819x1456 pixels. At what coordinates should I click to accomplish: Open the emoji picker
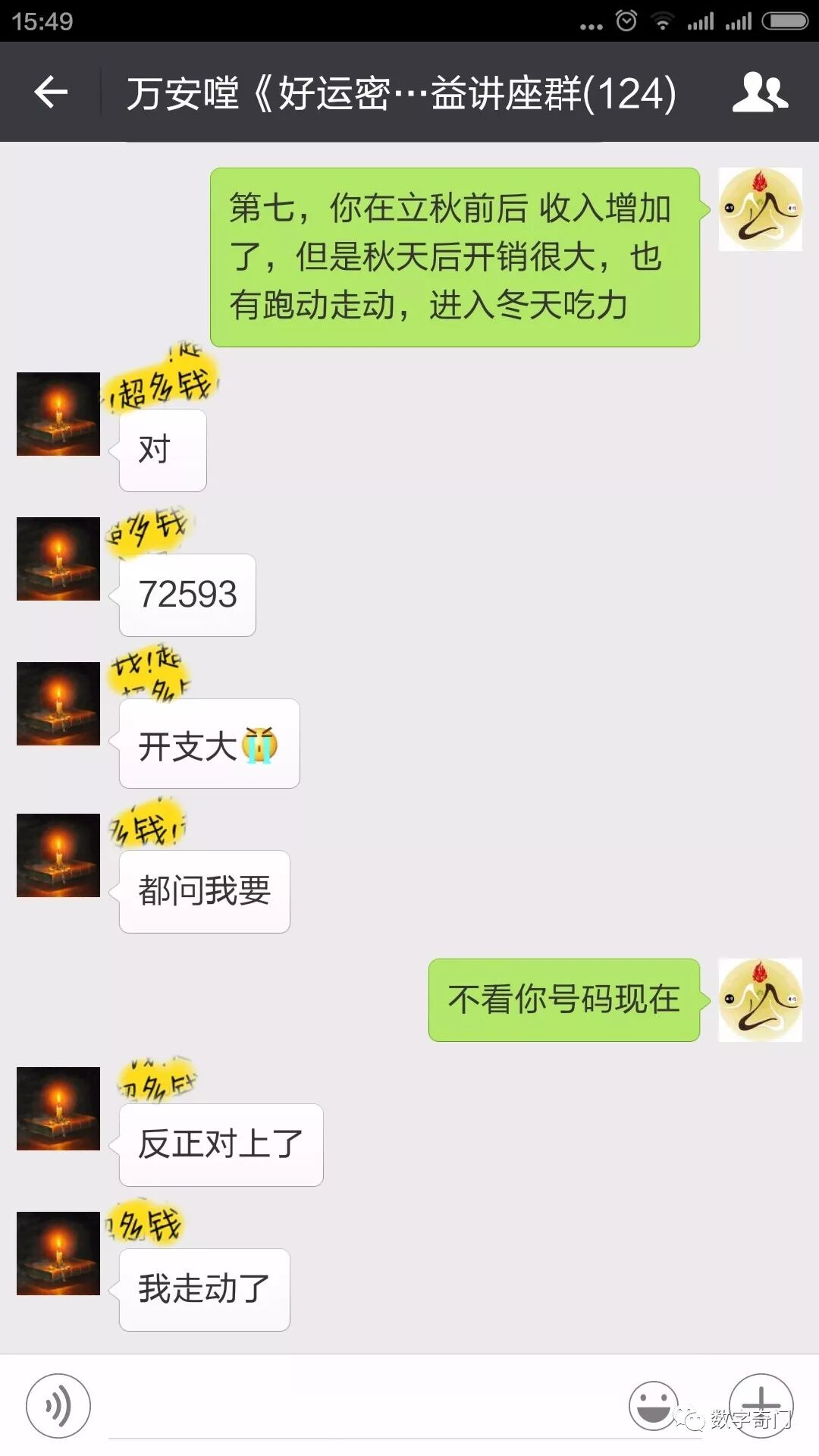pyautogui.click(x=653, y=1405)
